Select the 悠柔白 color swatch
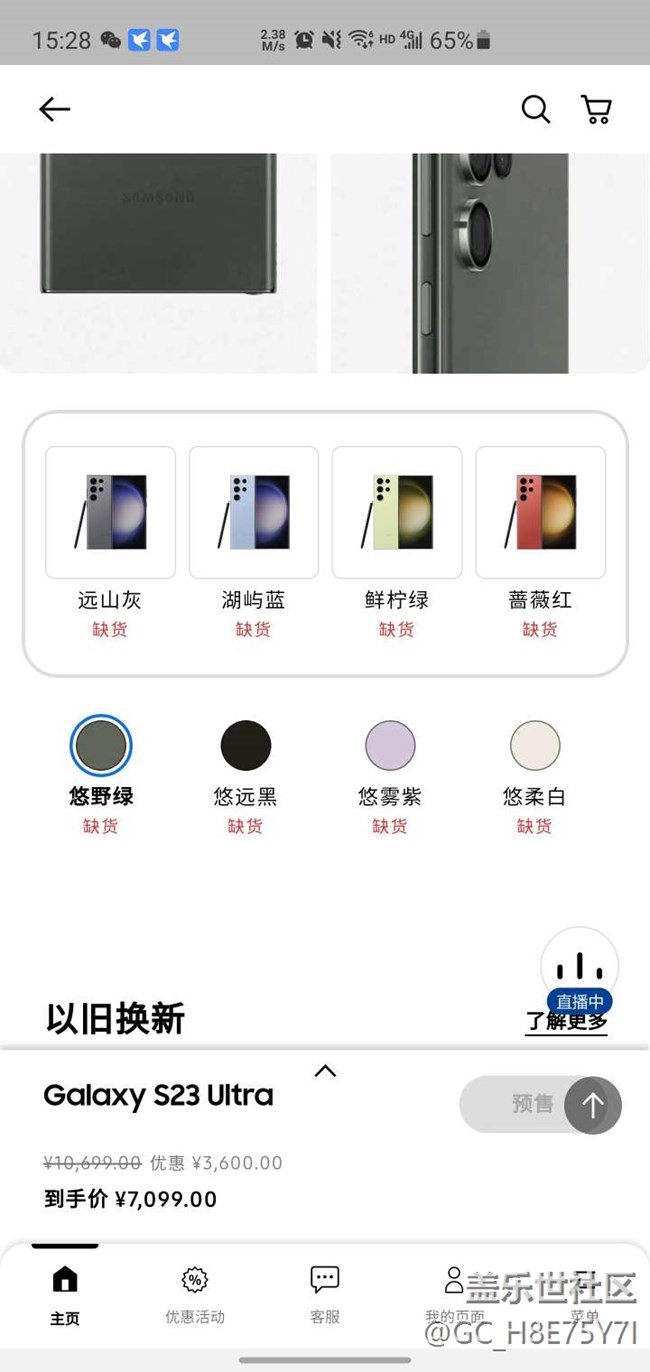The width and height of the screenshot is (650, 1372). tap(534, 745)
